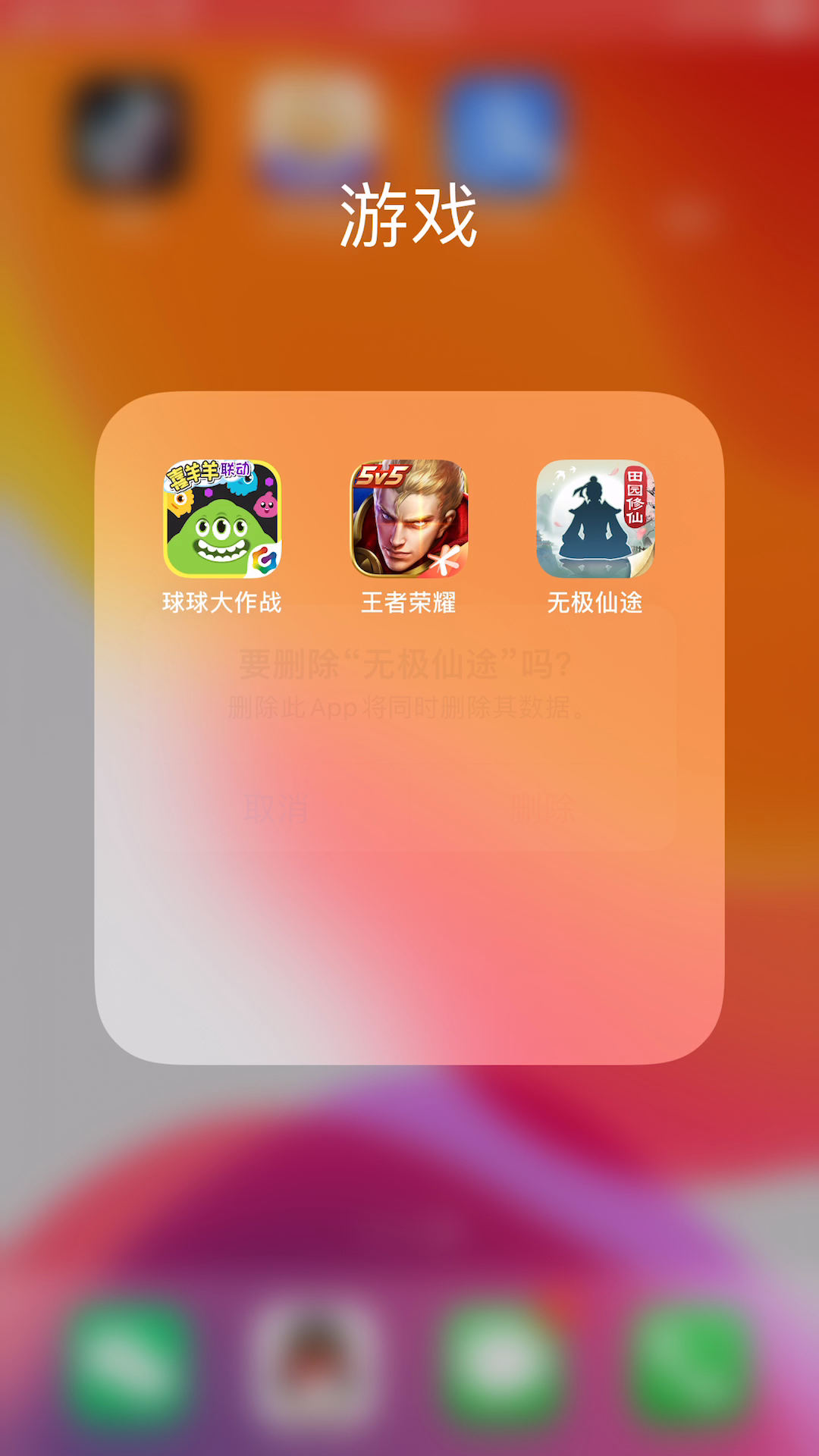This screenshot has height=1456, width=819.
Task: Tap the faded 取消 cancel button
Action: (x=276, y=809)
